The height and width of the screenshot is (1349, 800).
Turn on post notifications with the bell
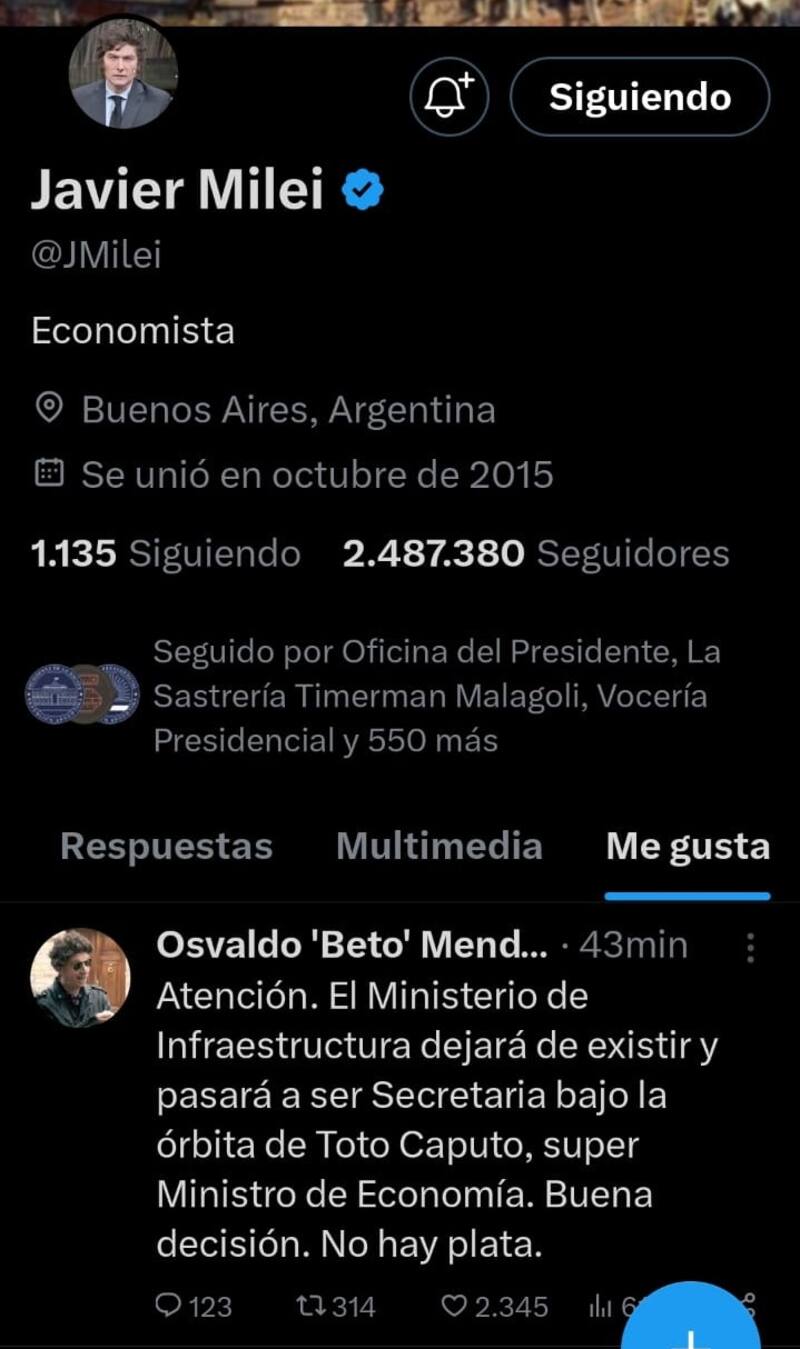click(x=449, y=97)
